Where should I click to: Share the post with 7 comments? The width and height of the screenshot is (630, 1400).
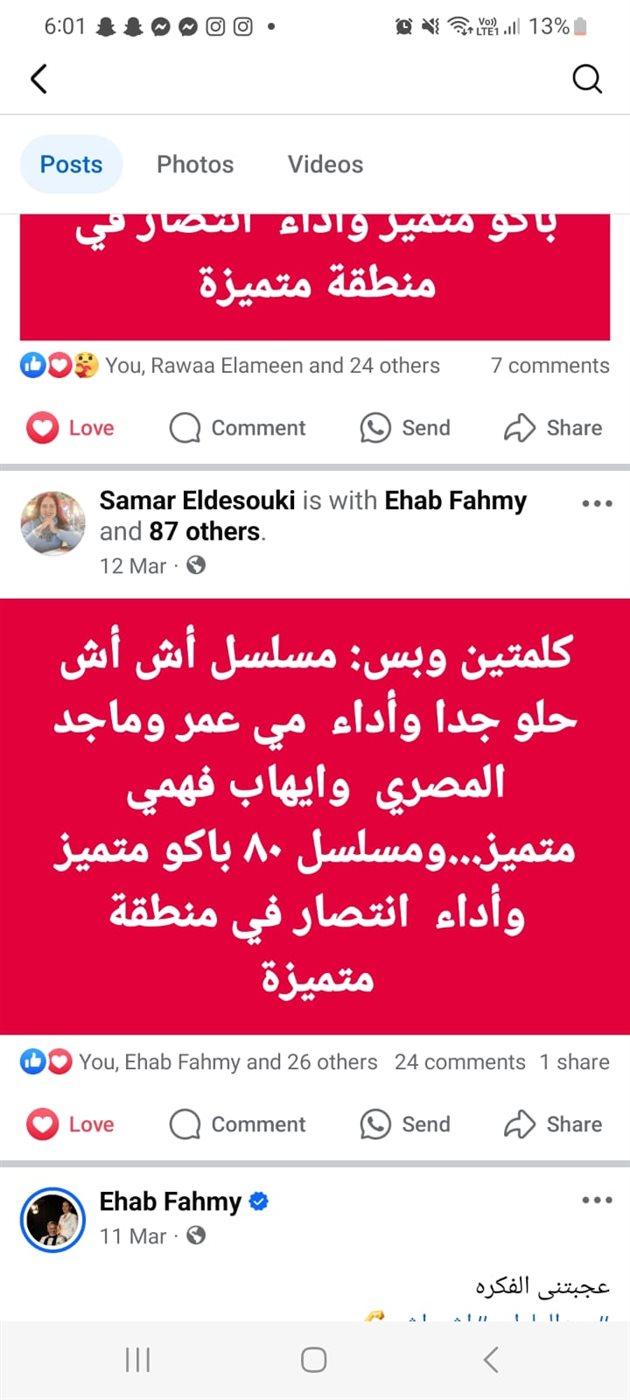point(553,428)
